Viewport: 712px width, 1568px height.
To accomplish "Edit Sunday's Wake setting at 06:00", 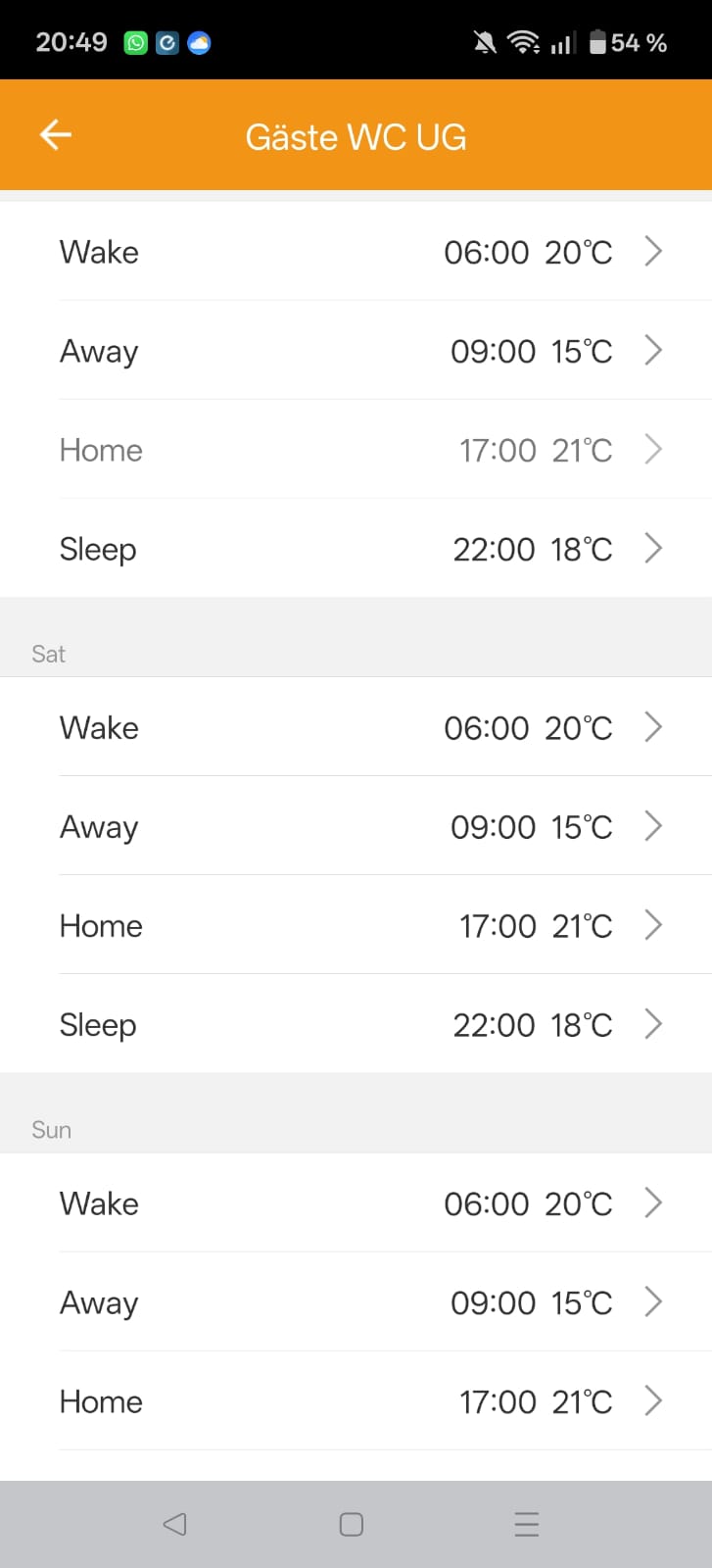I will point(356,1203).
